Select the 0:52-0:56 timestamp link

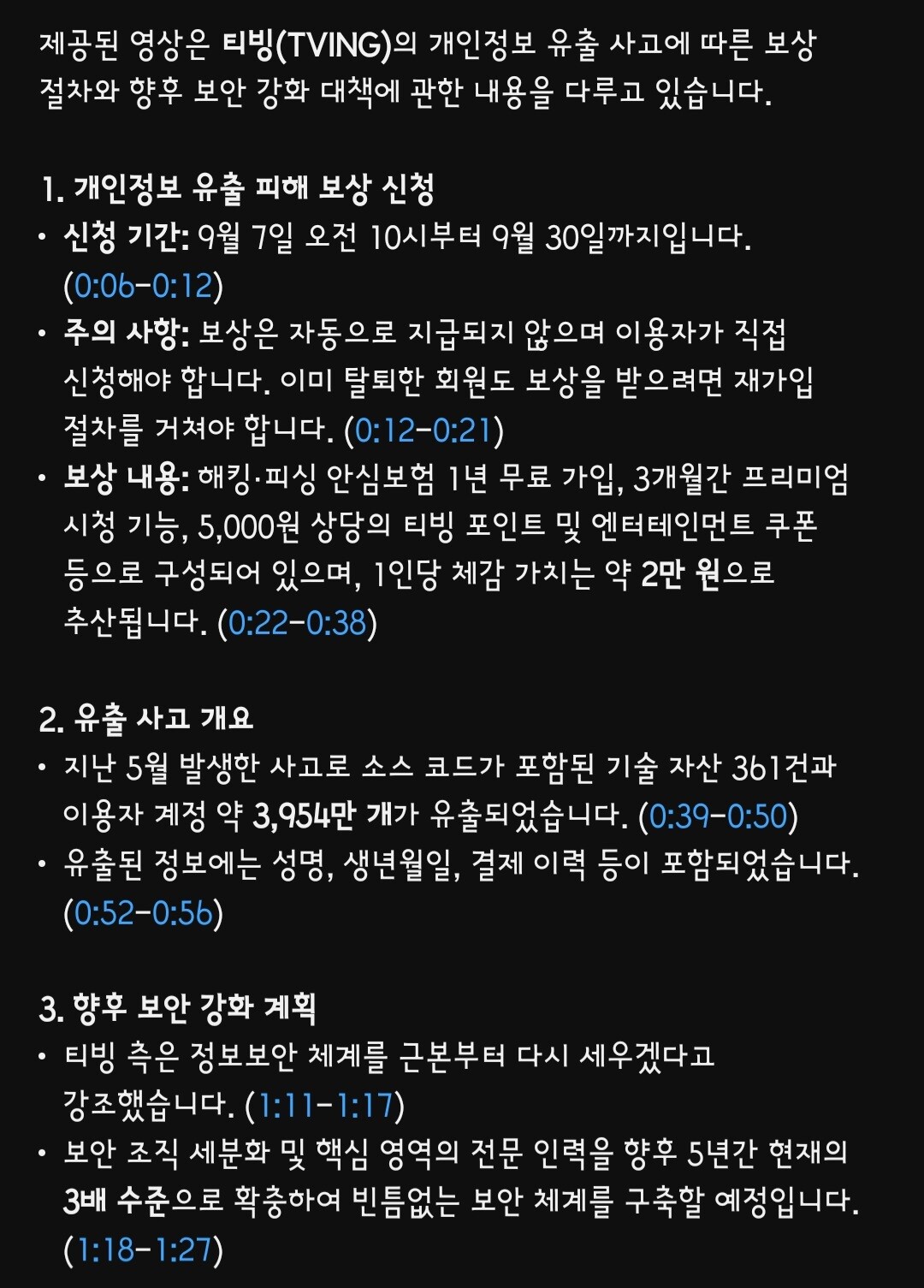[x=143, y=913]
